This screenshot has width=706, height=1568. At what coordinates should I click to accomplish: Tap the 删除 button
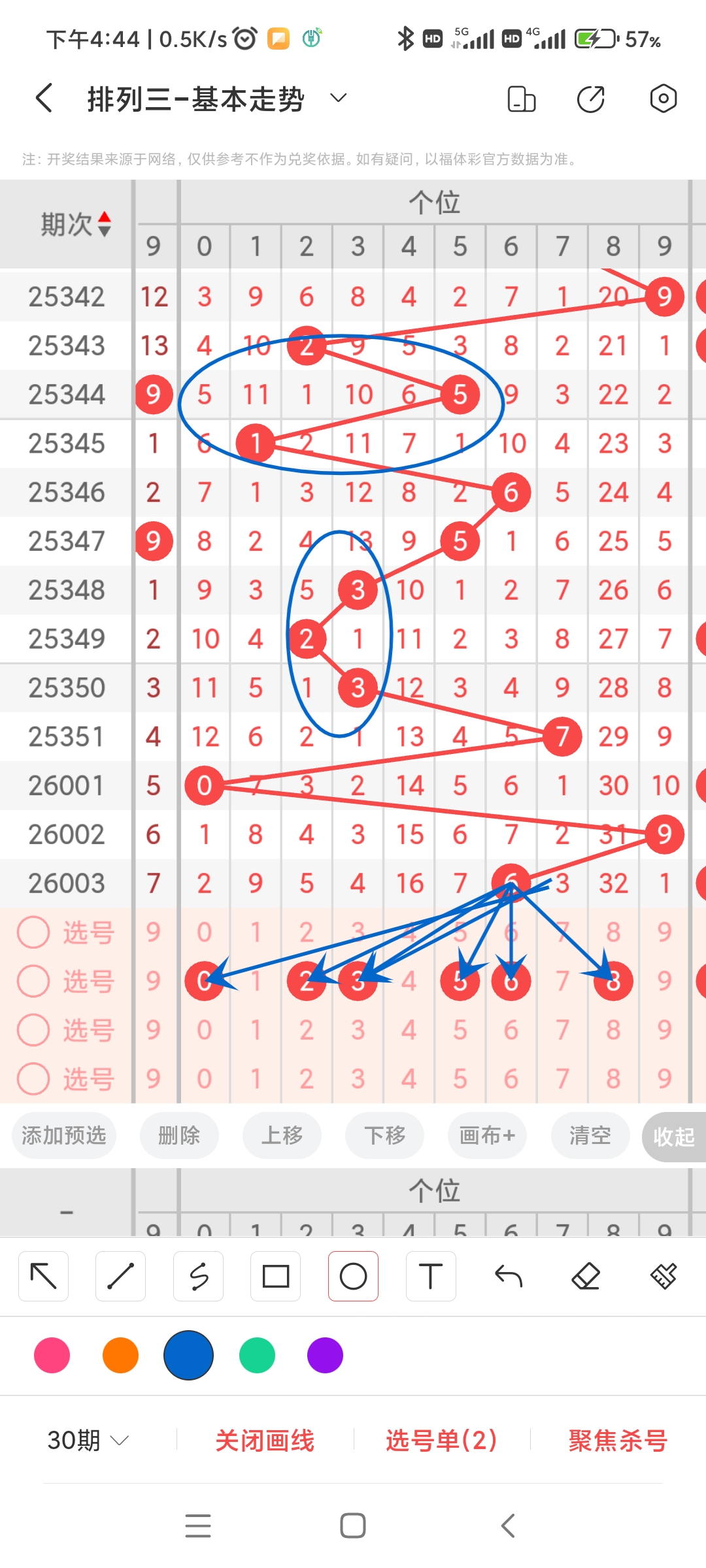pos(179,1135)
